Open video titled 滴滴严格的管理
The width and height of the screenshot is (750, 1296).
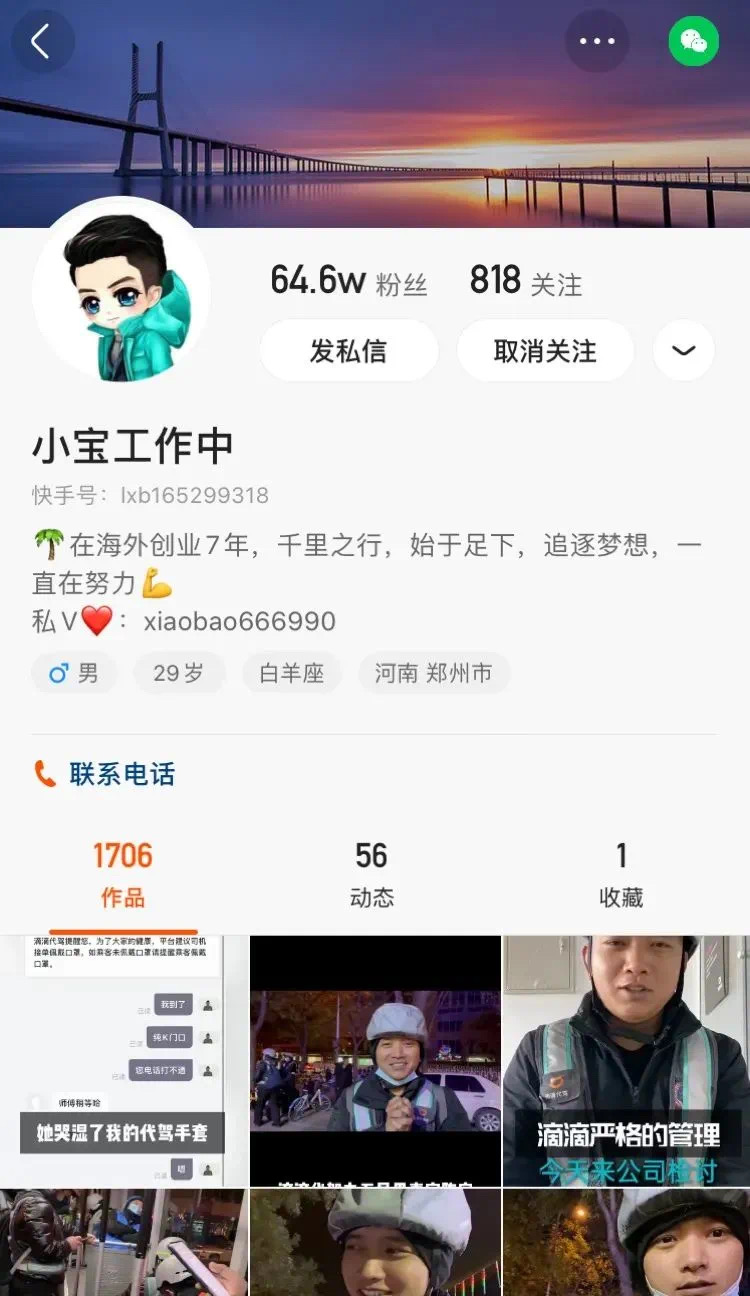tap(626, 1060)
